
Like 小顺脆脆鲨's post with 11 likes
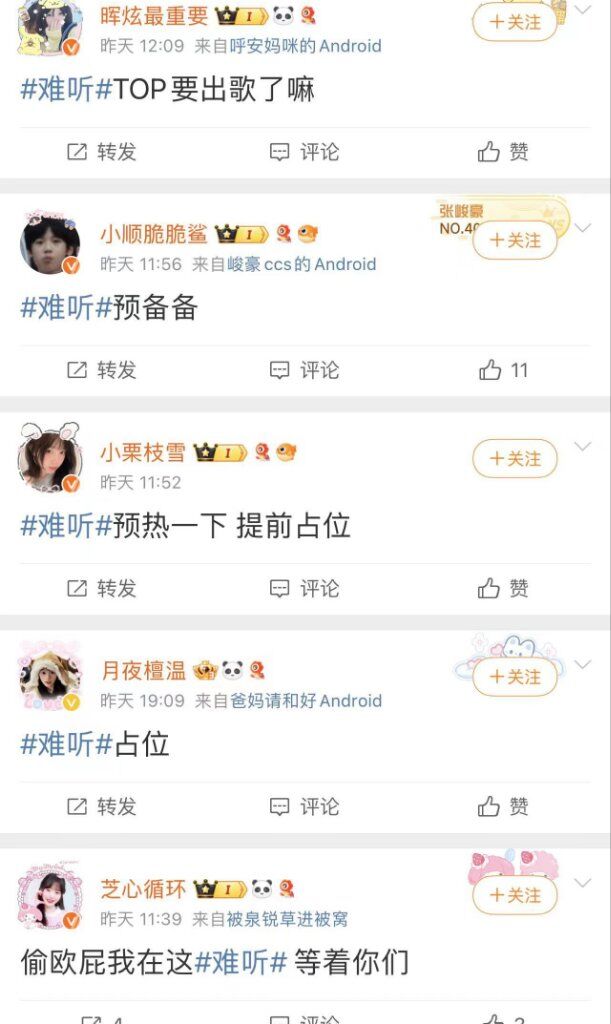(503, 370)
